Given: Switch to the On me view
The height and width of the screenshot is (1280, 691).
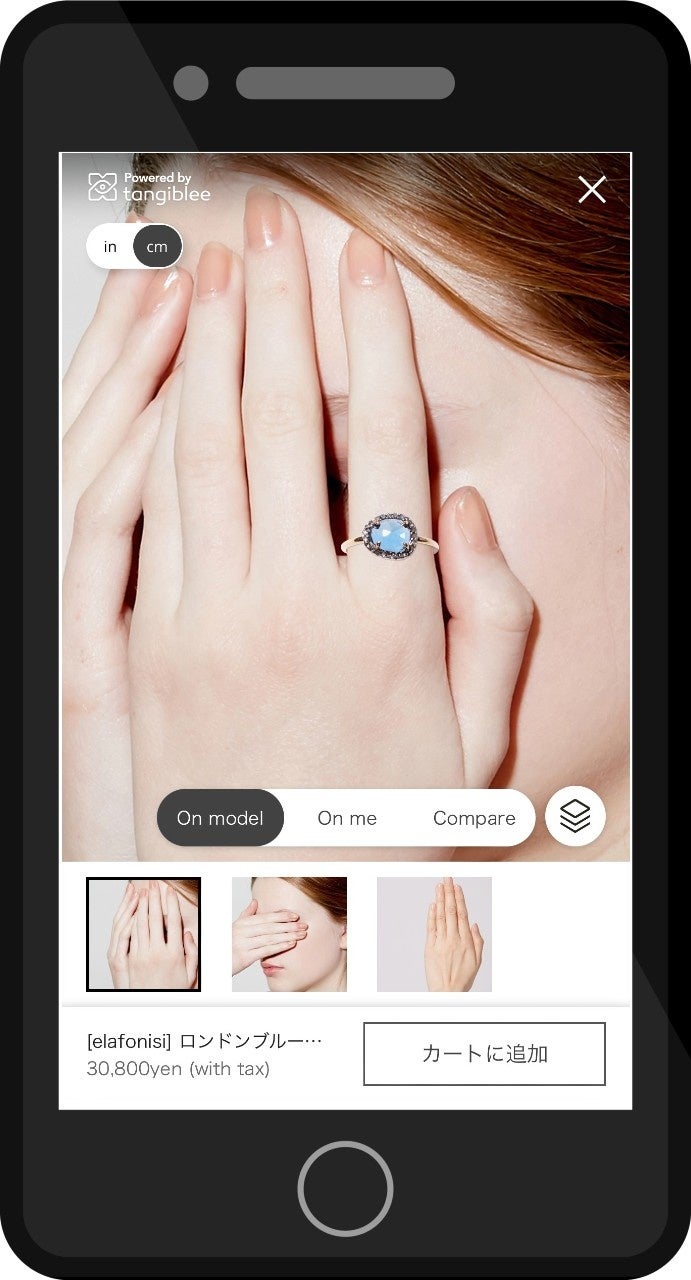Looking at the screenshot, I should click(347, 818).
